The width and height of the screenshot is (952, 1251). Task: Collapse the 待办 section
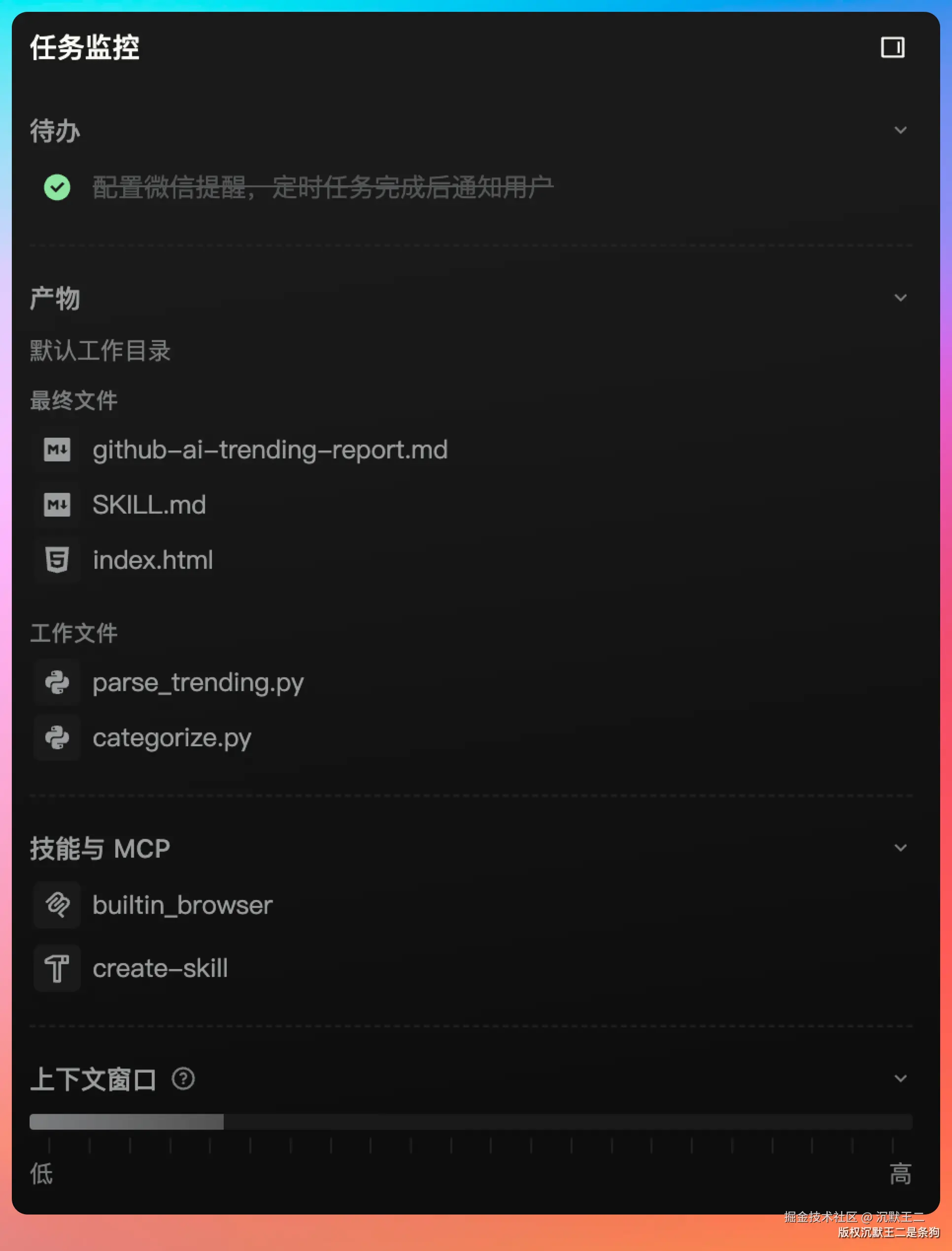[900, 130]
